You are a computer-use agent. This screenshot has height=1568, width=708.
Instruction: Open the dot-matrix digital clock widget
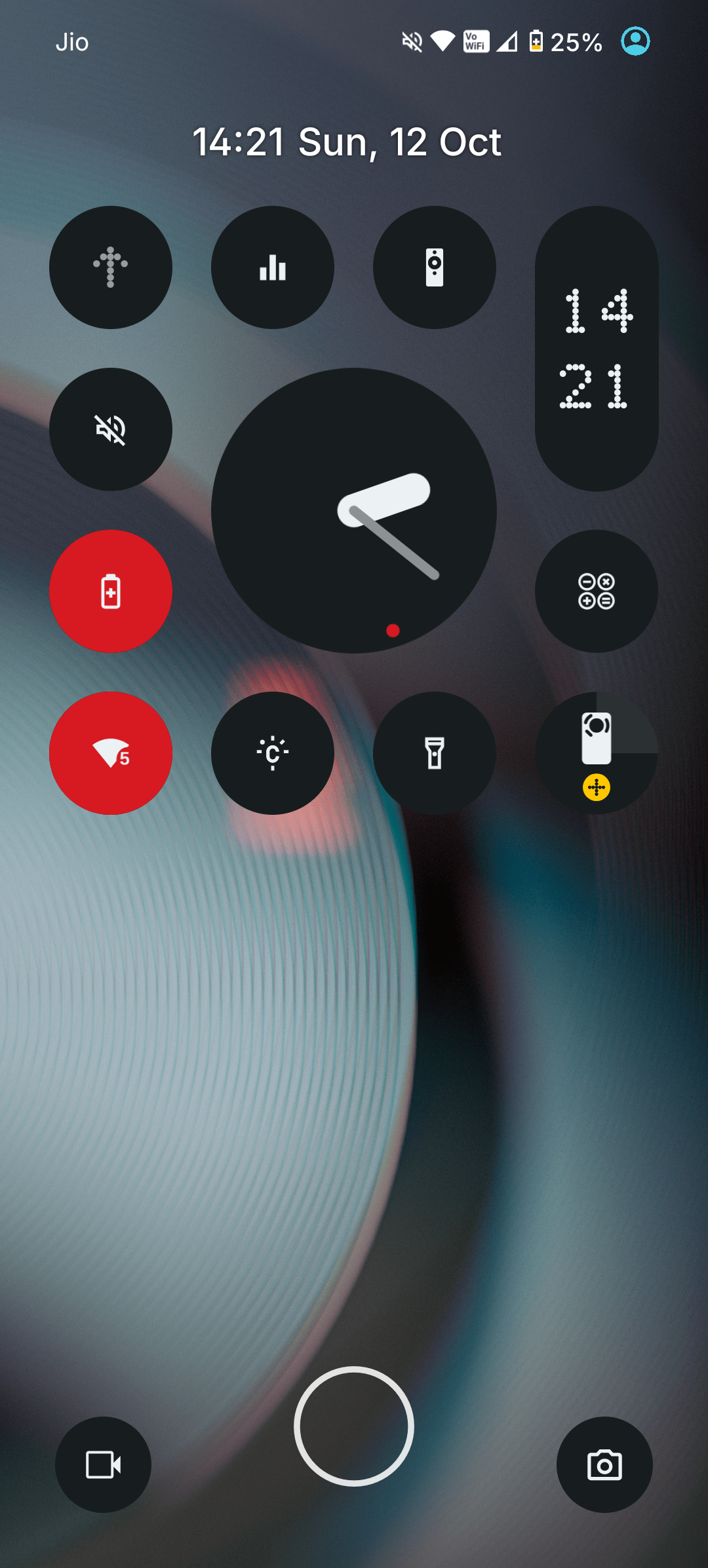coord(596,348)
